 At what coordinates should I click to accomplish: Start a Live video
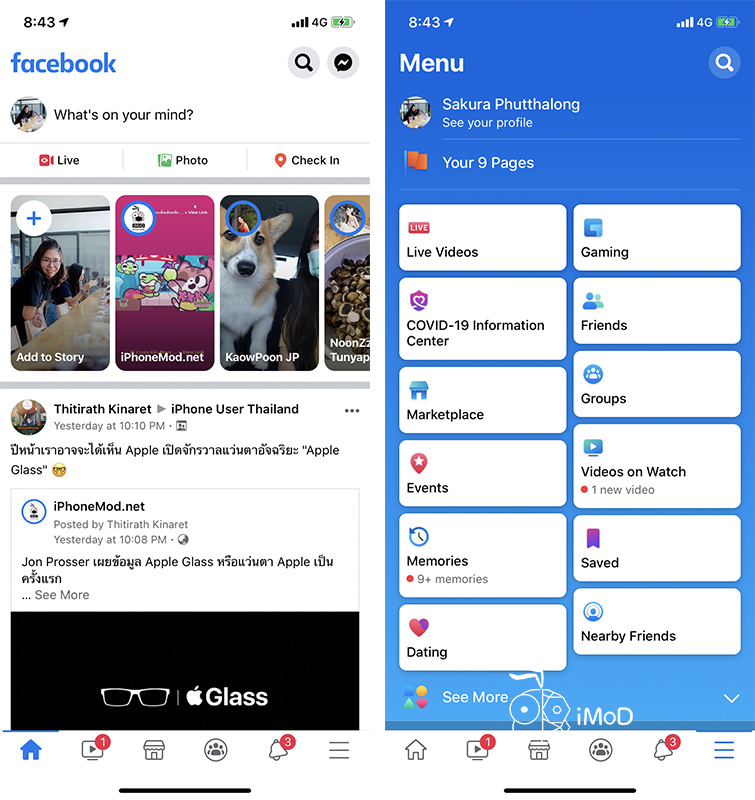pyautogui.click(x=60, y=160)
